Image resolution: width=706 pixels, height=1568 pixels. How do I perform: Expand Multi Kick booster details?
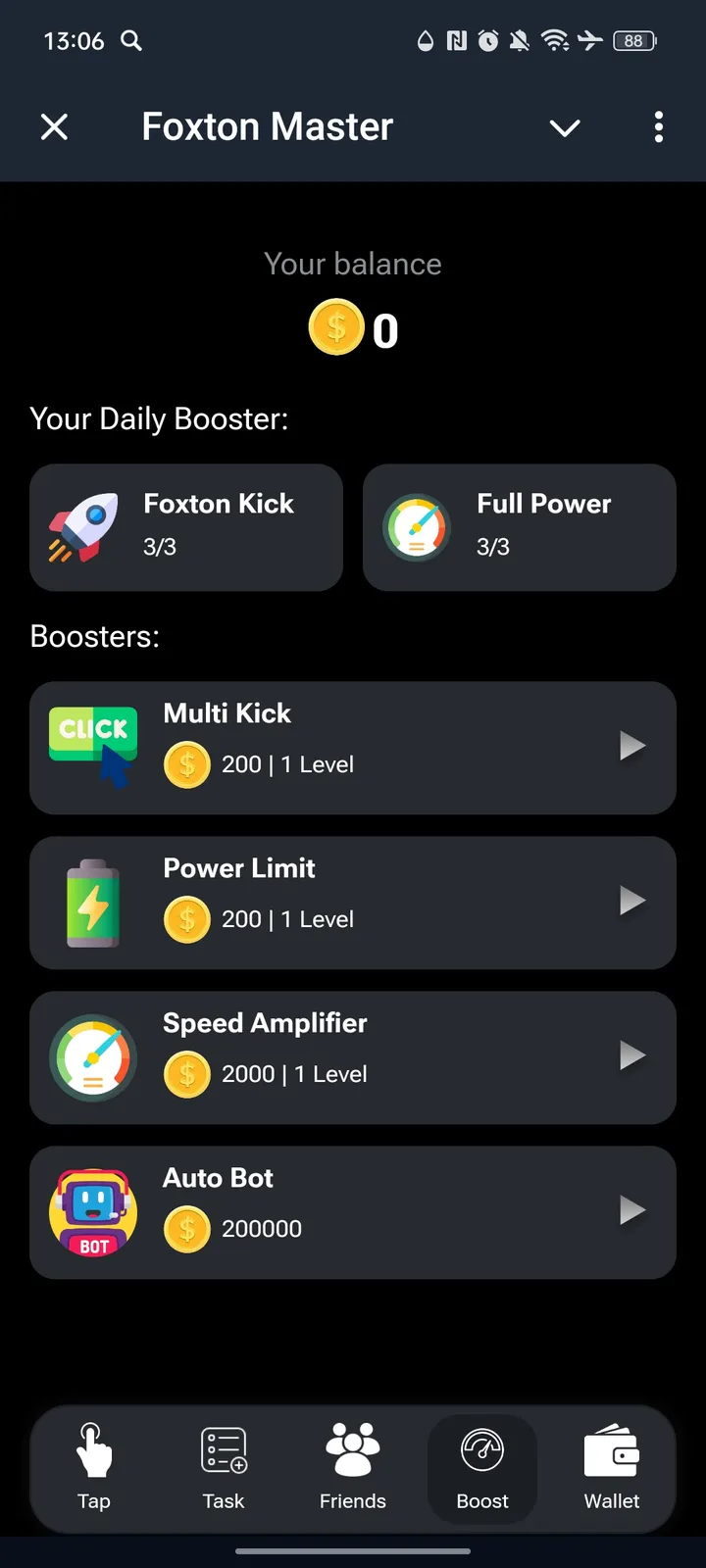(632, 747)
